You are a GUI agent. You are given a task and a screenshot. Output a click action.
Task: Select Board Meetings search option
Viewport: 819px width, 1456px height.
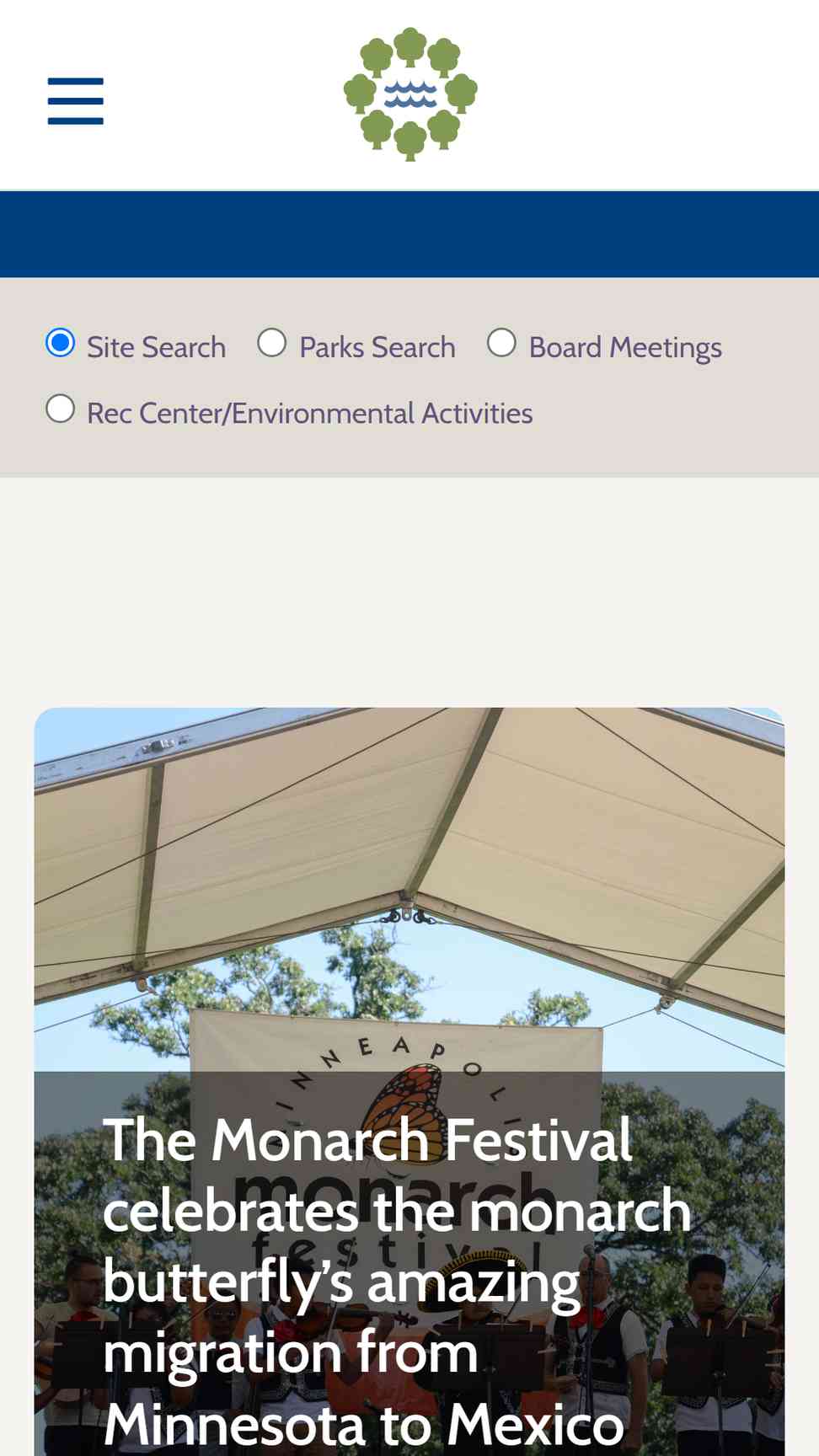tap(501, 343)
